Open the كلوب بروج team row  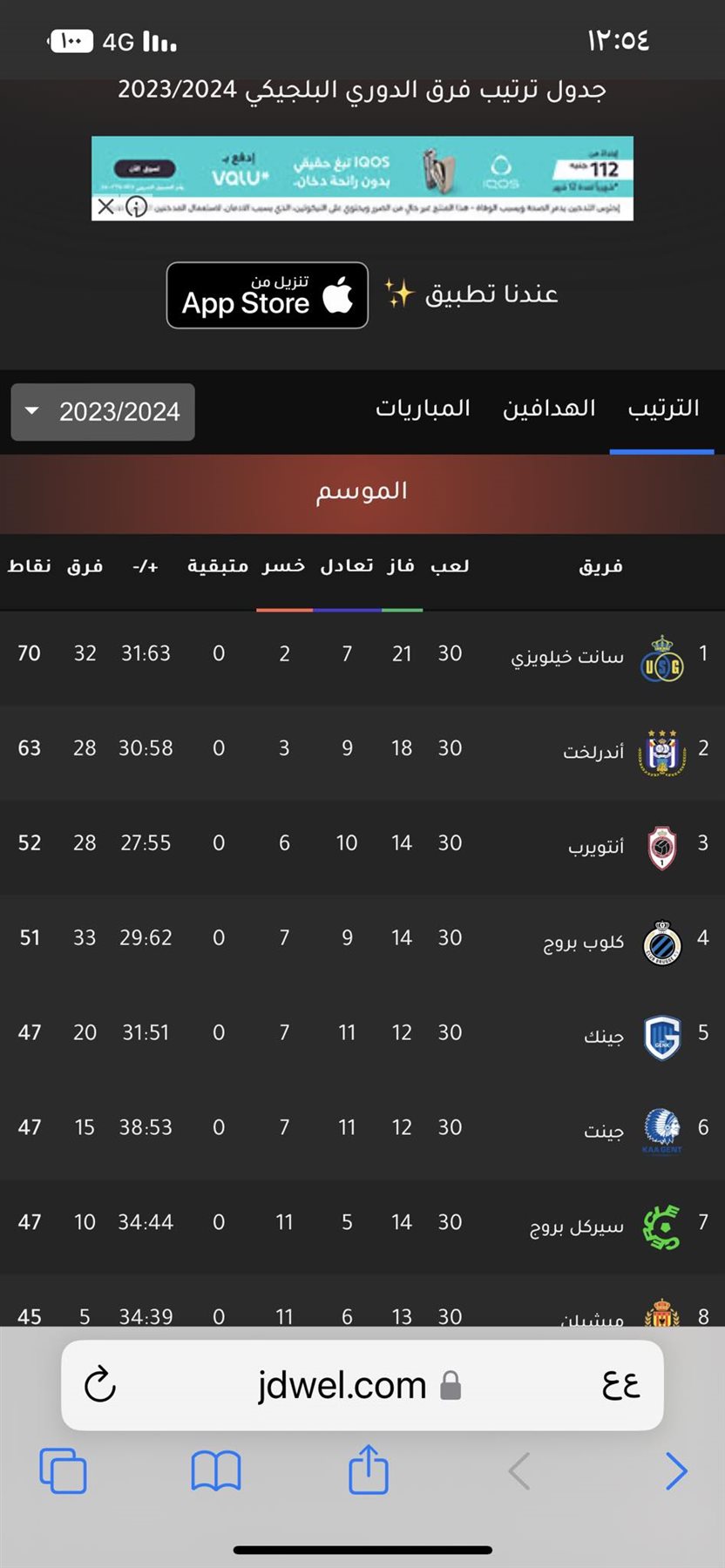tap(583, 942)
